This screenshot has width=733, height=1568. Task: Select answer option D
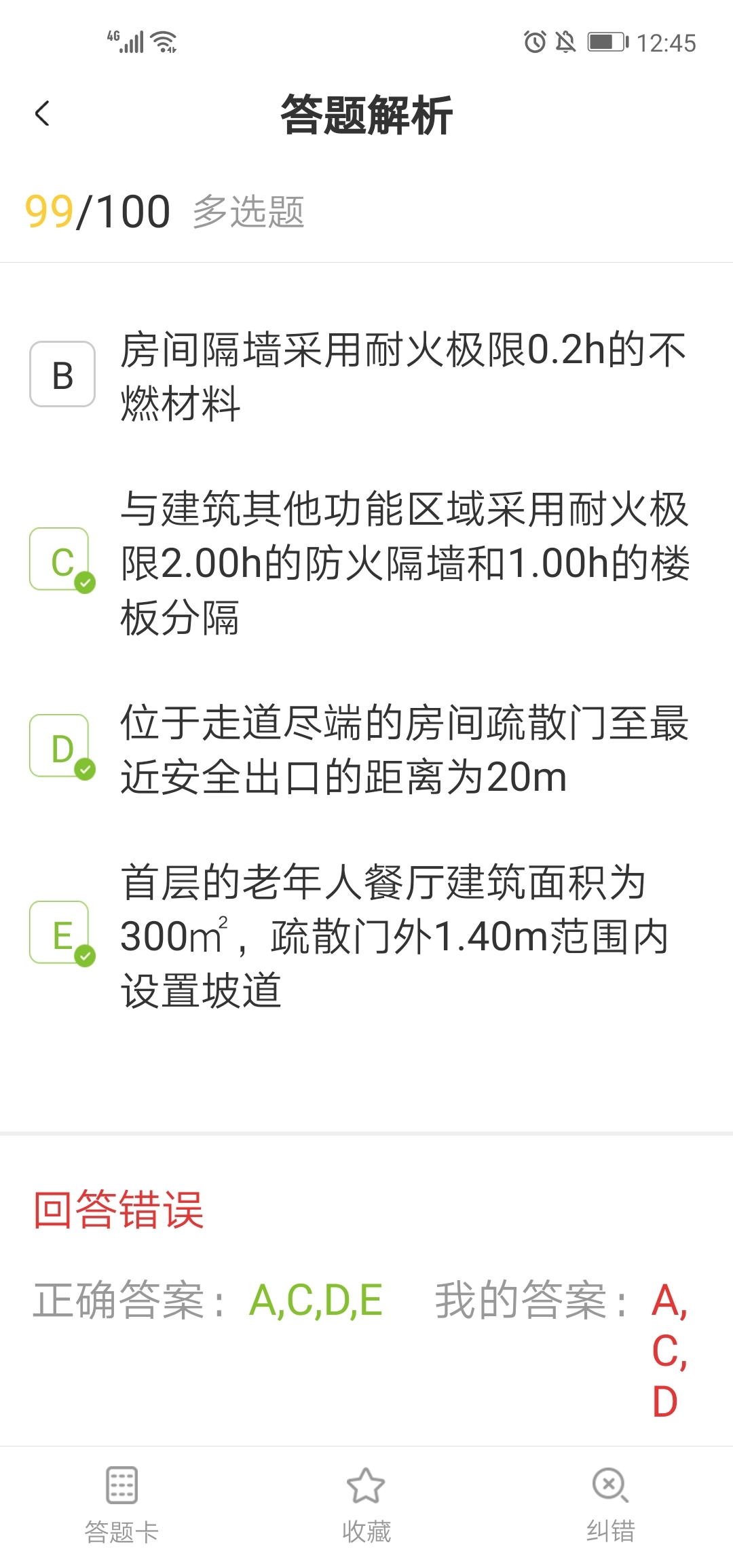62,746
